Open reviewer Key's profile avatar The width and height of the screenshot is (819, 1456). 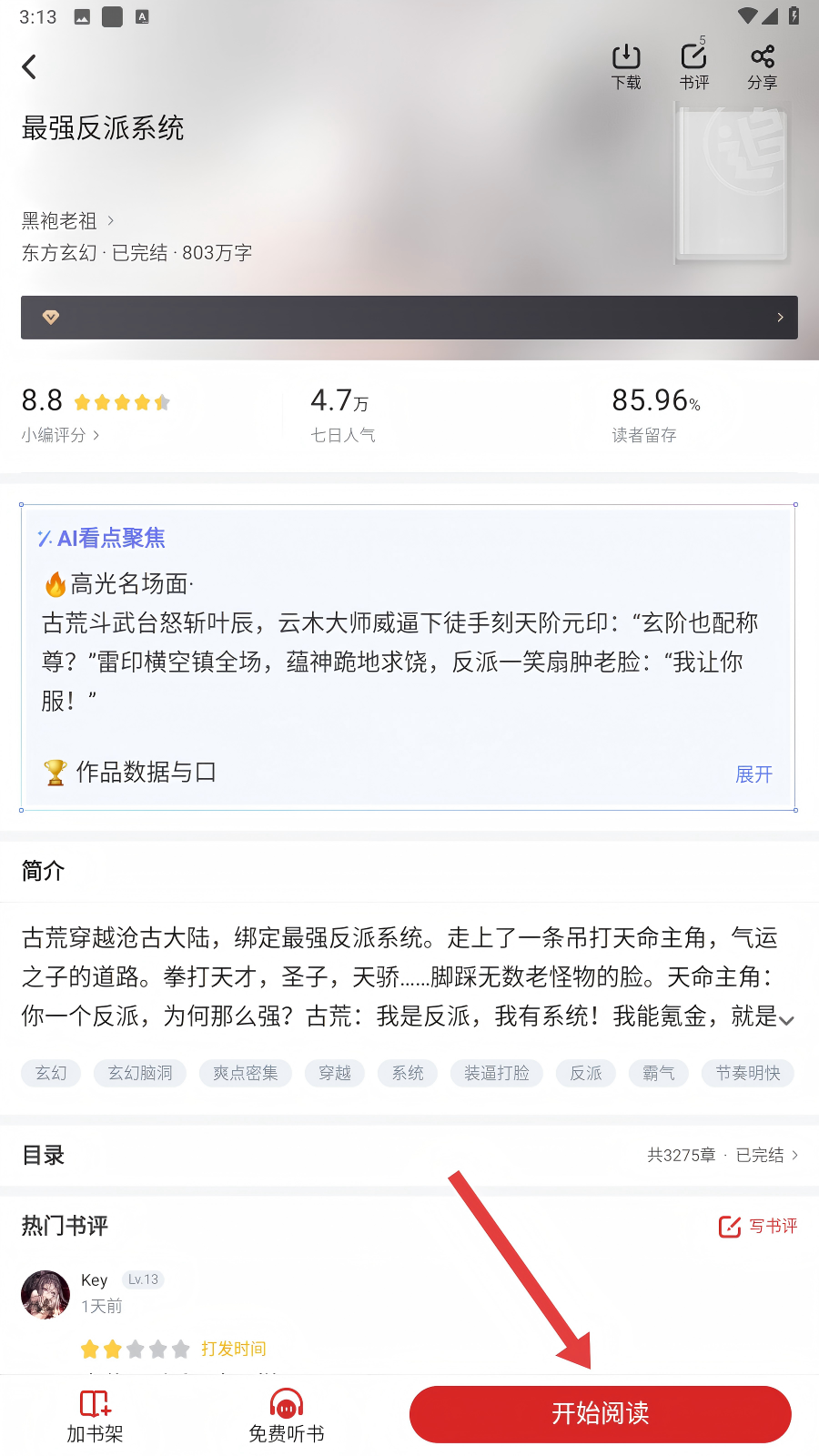point(45,1294)
